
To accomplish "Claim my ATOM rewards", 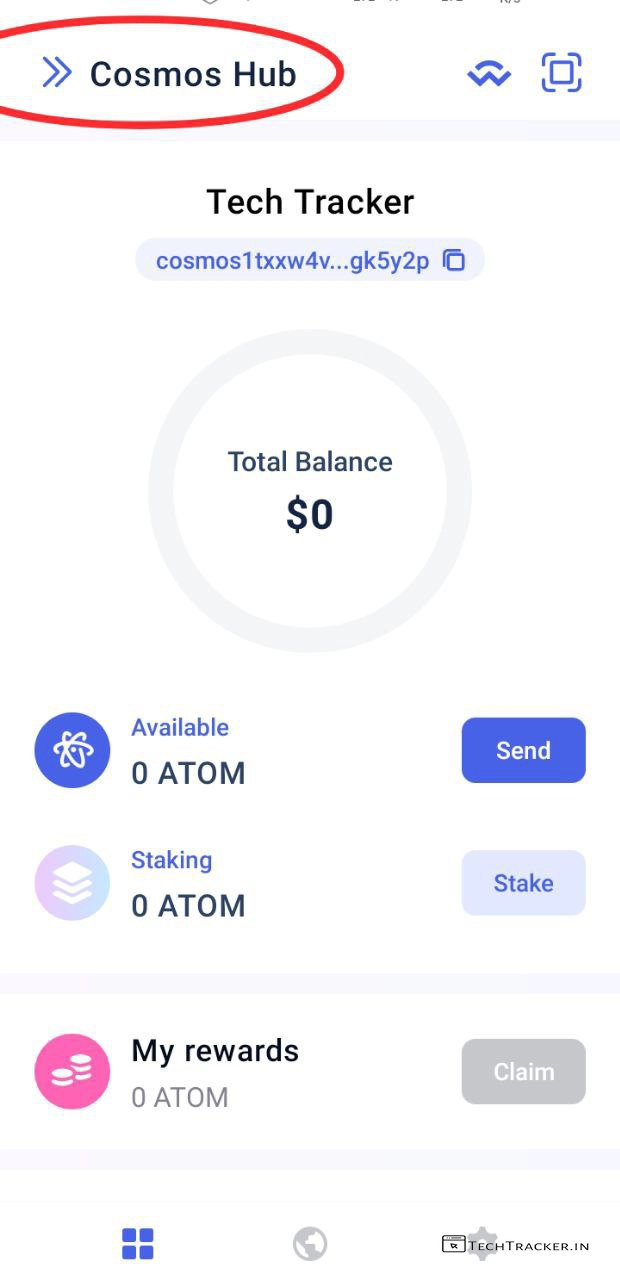I will pyautogui.click(x=523, y=1071).
